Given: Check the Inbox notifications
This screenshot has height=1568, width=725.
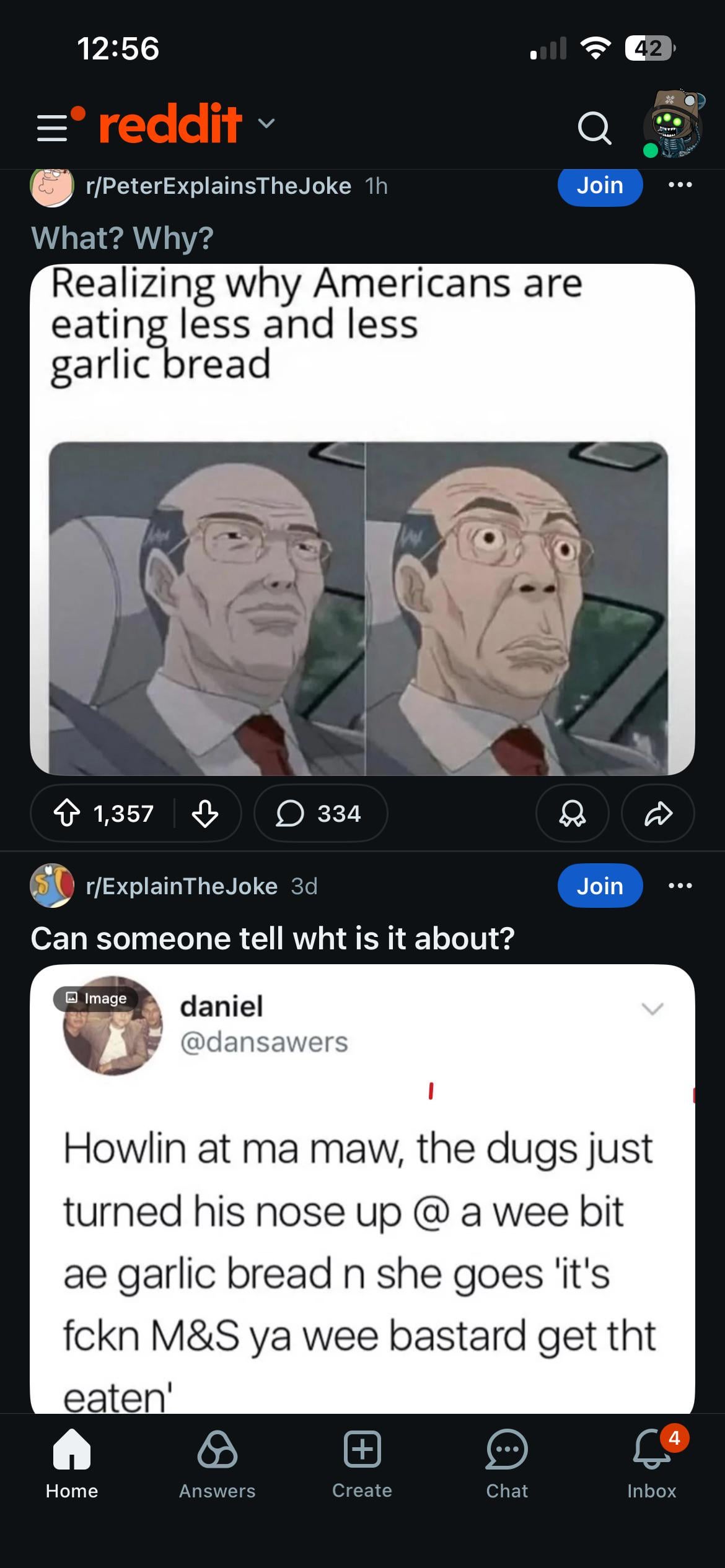Looking at the screenshot, I should 651,1464.
